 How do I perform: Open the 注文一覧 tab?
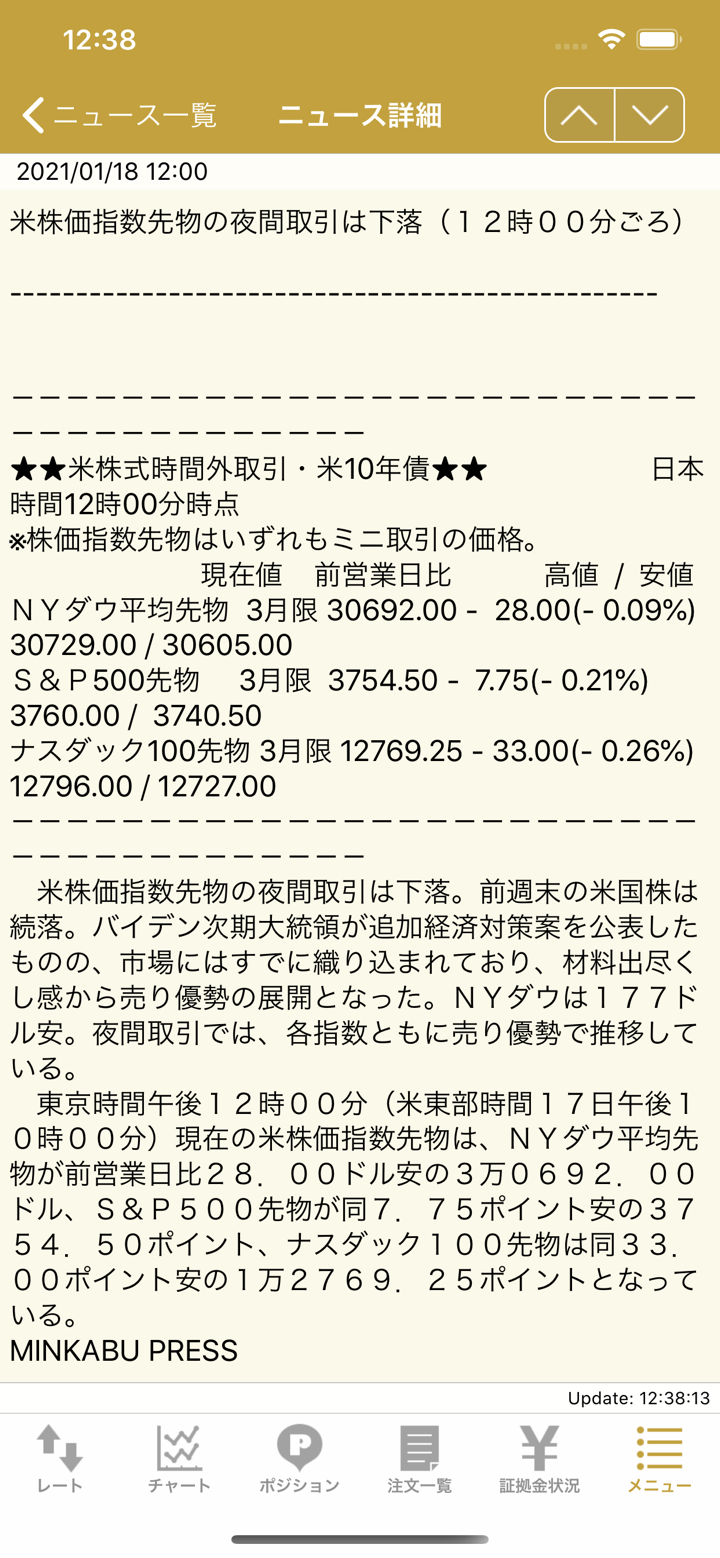coord(420,1458)
